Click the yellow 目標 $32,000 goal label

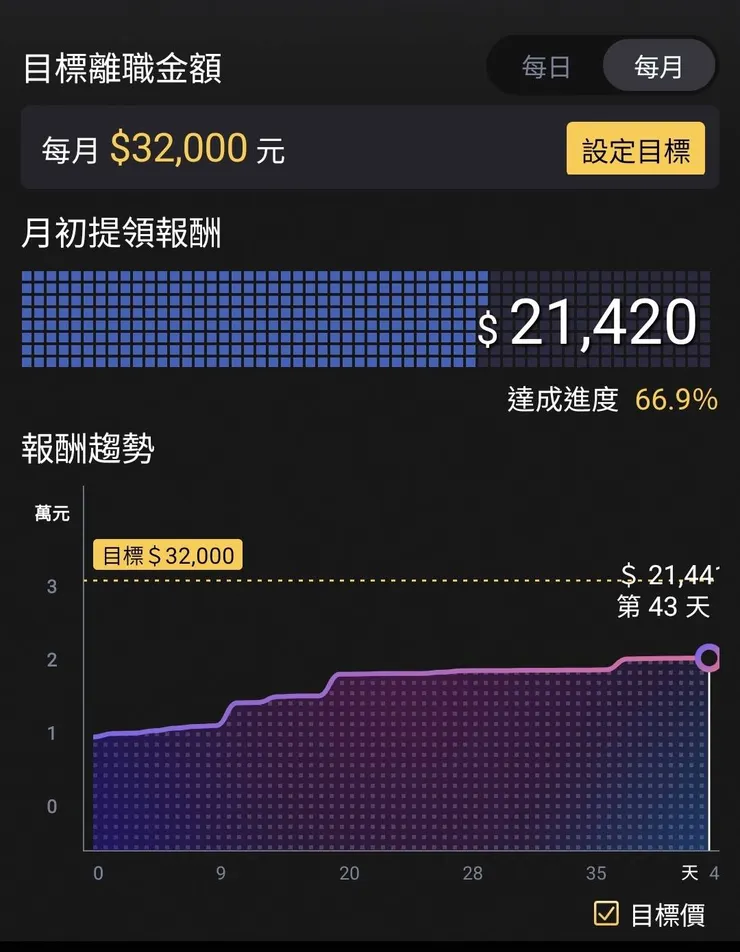point(166,556)
